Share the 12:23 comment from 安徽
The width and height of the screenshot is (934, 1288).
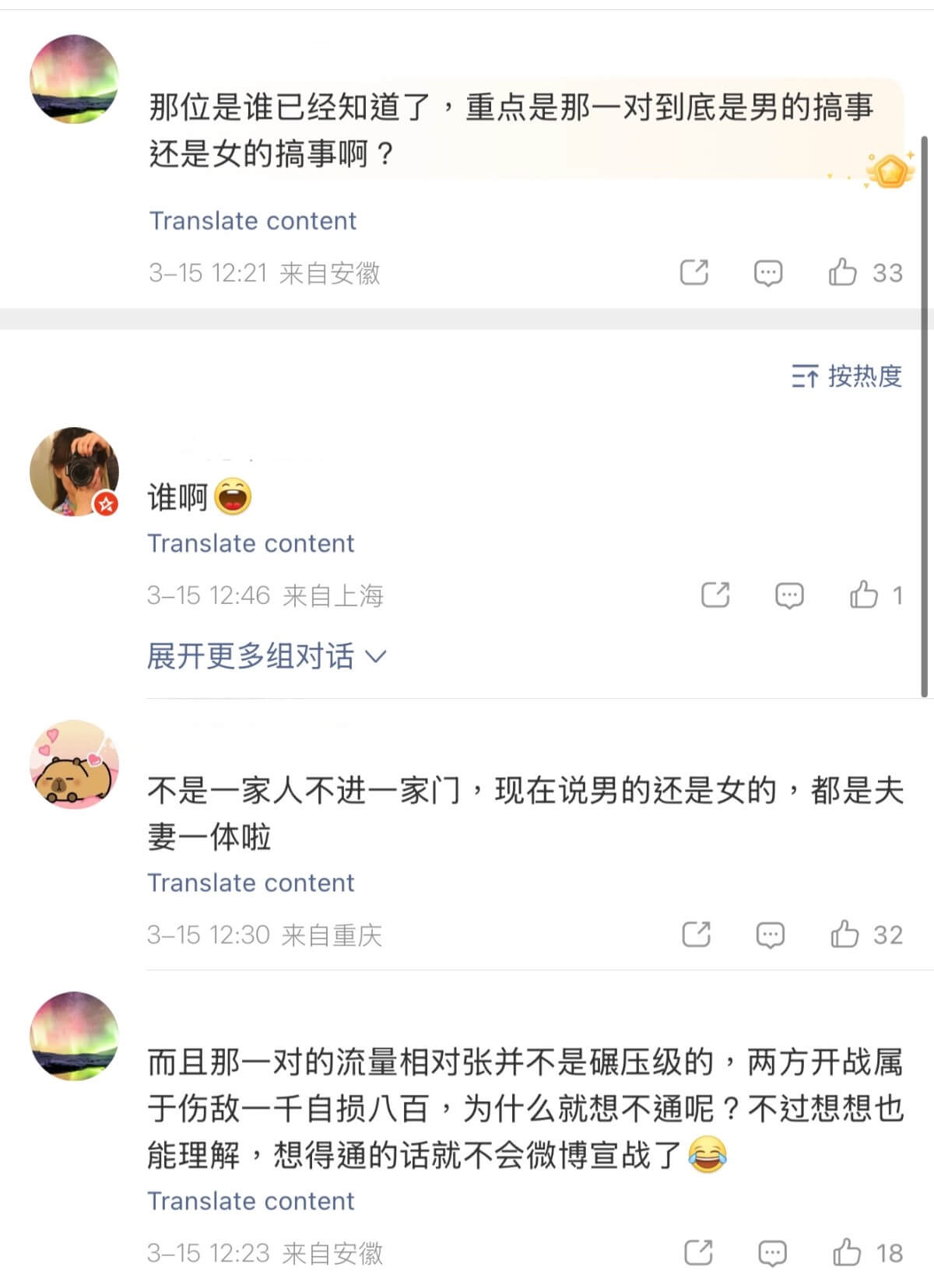698,1253
